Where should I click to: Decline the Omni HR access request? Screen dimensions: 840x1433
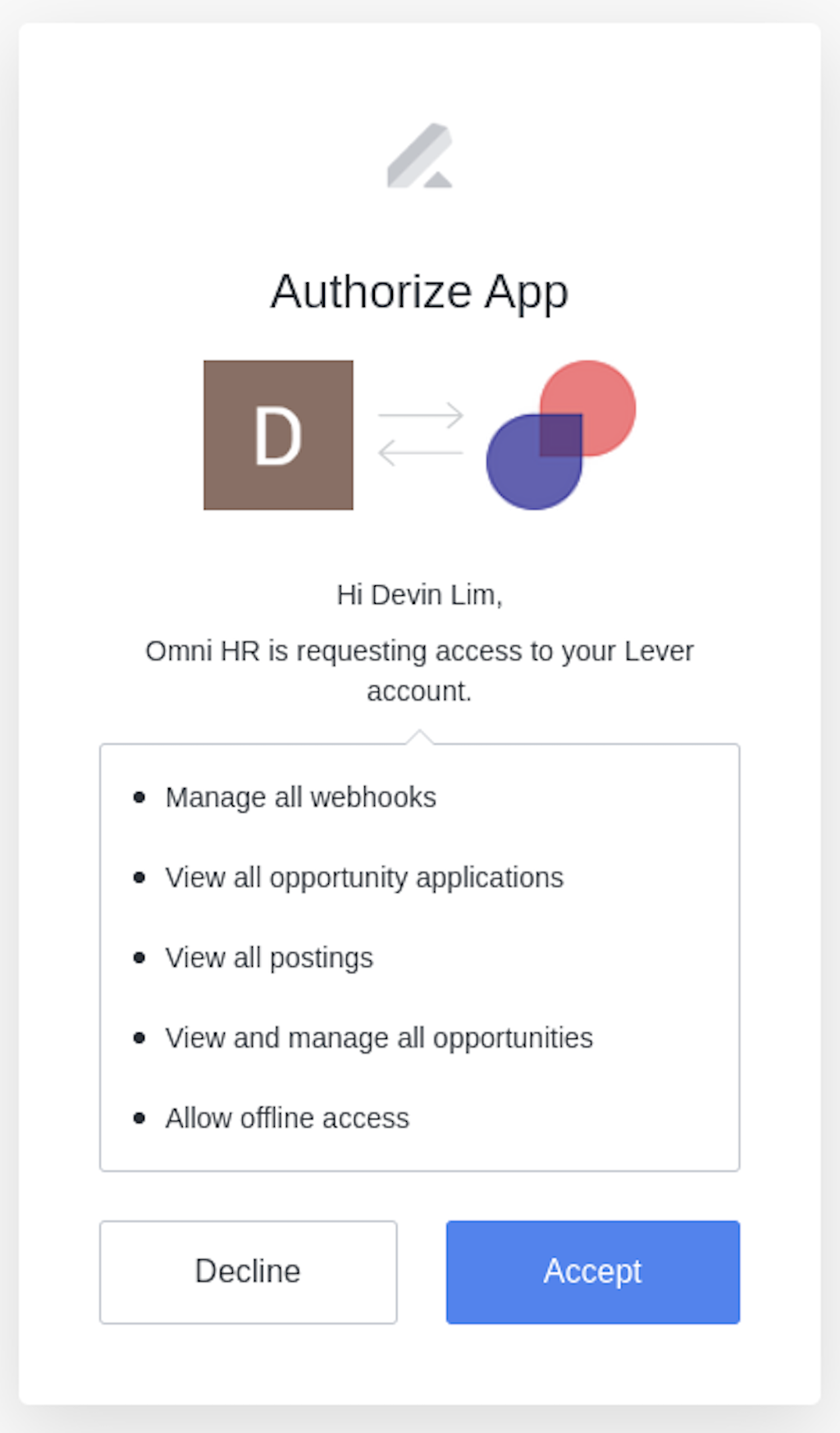tap(248, 1271)
